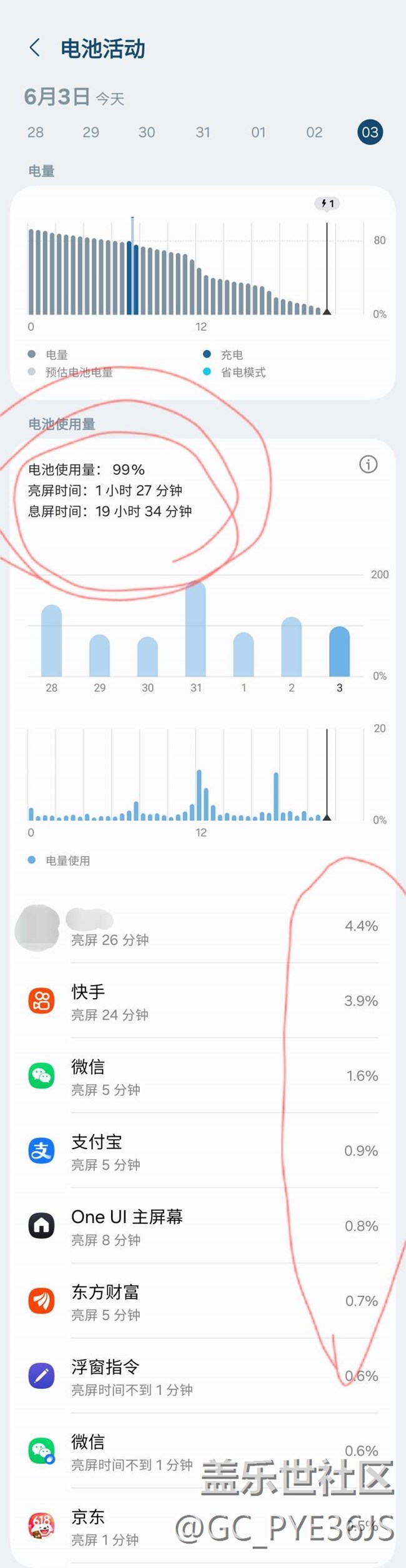Image resolution: width=406 pixels, height=1568 pixels.
Task: Select date 29 in the date strip
Action: 91,132
